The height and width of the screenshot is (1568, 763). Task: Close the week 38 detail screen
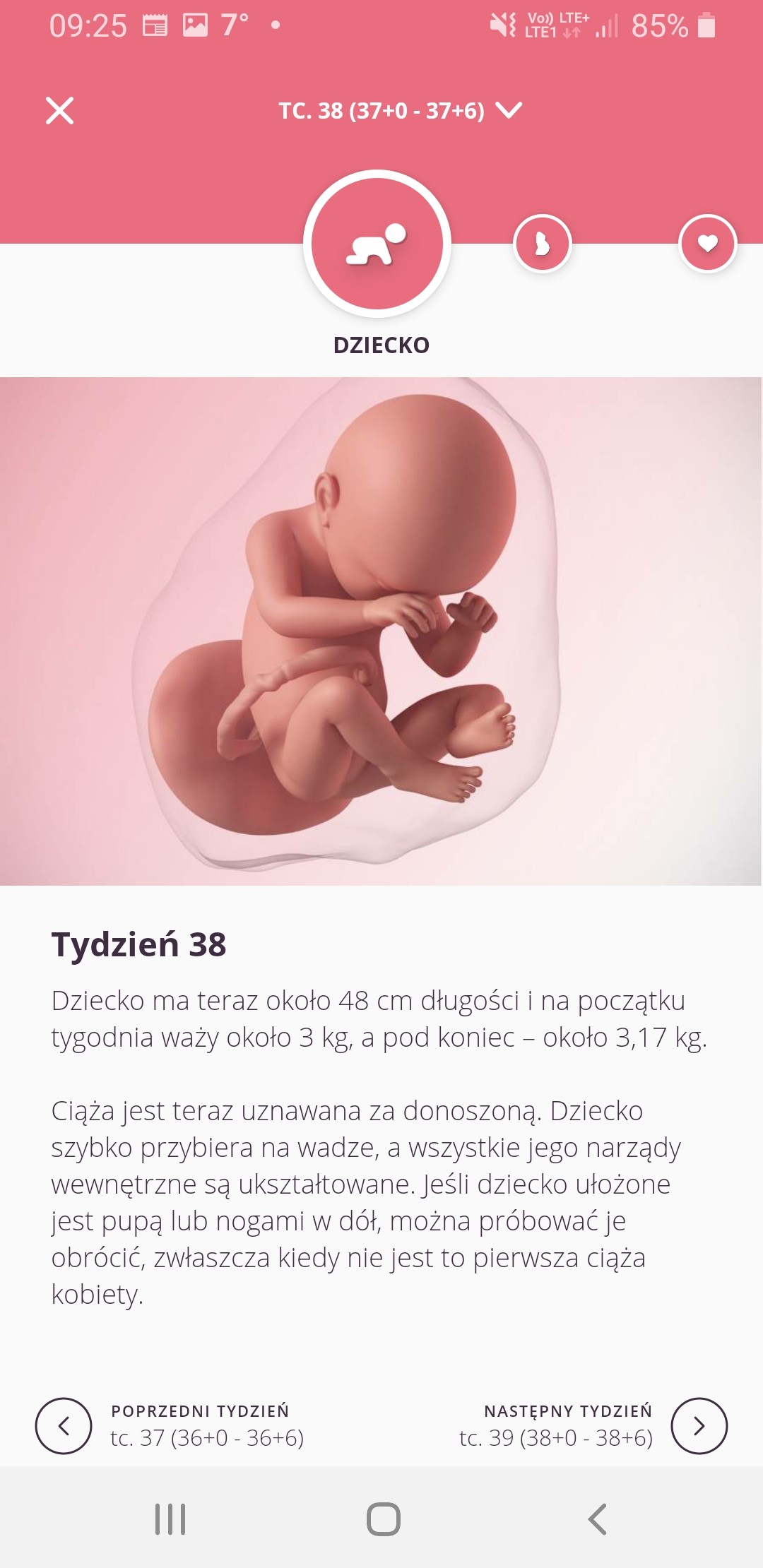[x=60, y=111]
